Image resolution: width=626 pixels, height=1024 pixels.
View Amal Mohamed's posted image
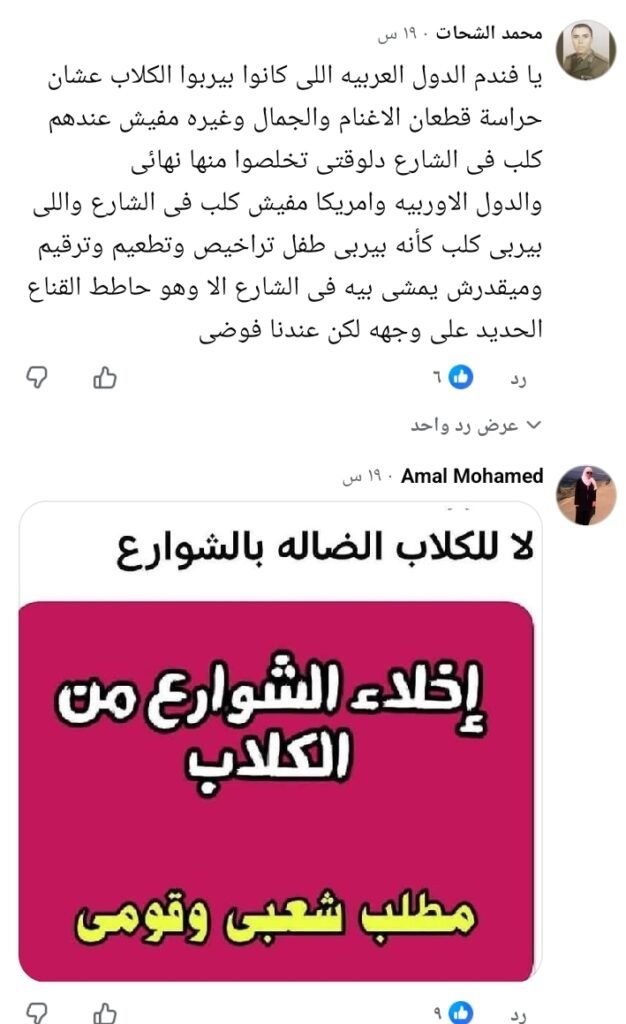tap(280, 740)
